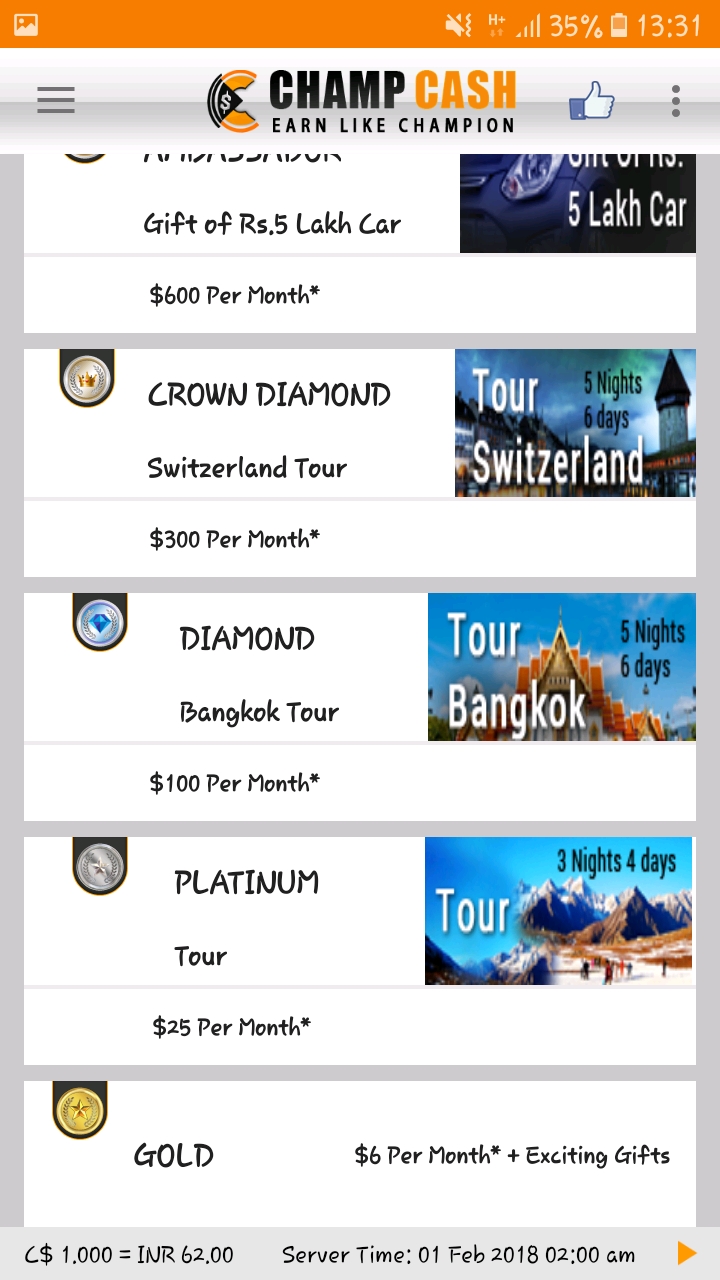This screenshot has width=720, height=1280.
Task: Tap the thumbs-up like icon
Action: click(591, 101)
